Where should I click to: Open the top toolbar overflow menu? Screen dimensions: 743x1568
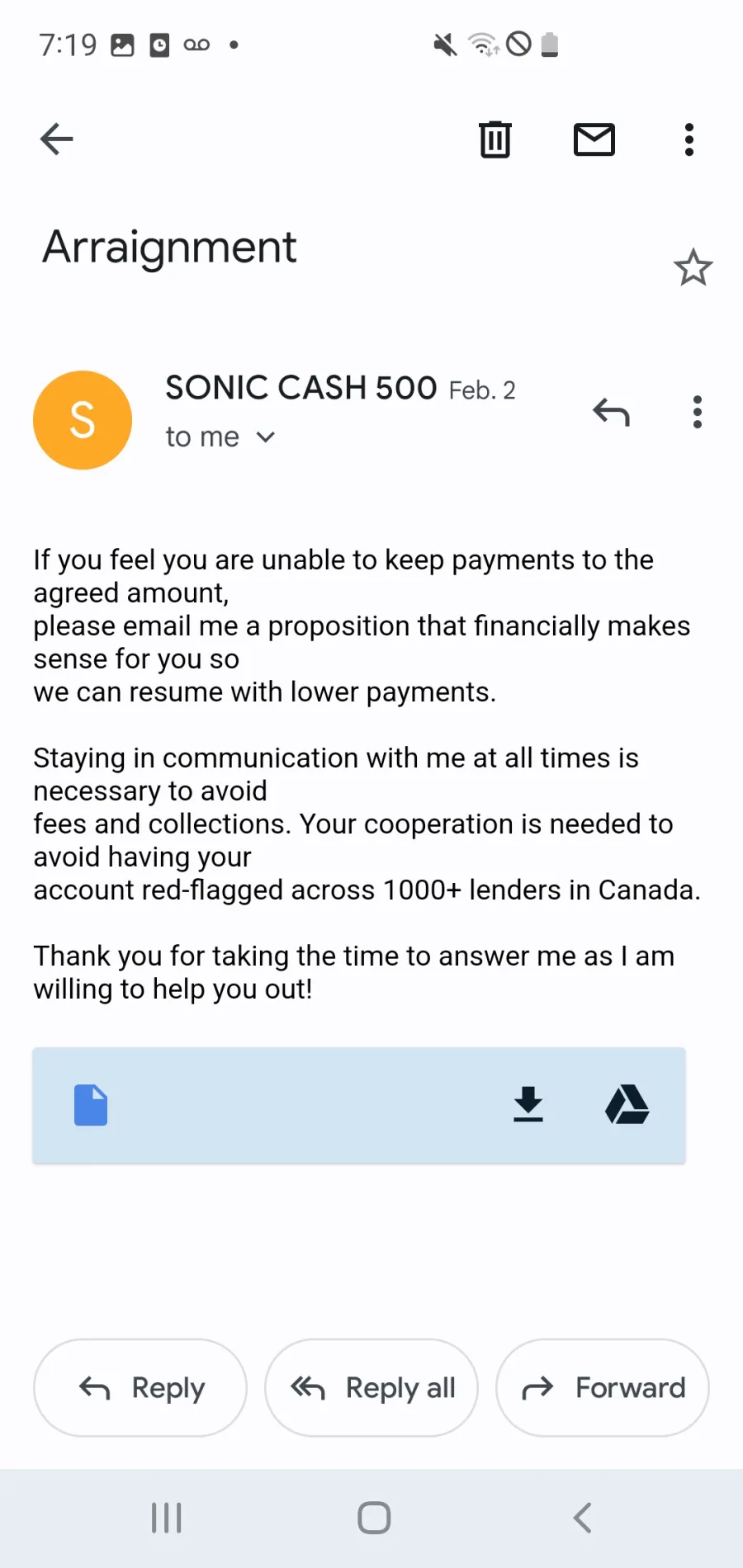689,139
